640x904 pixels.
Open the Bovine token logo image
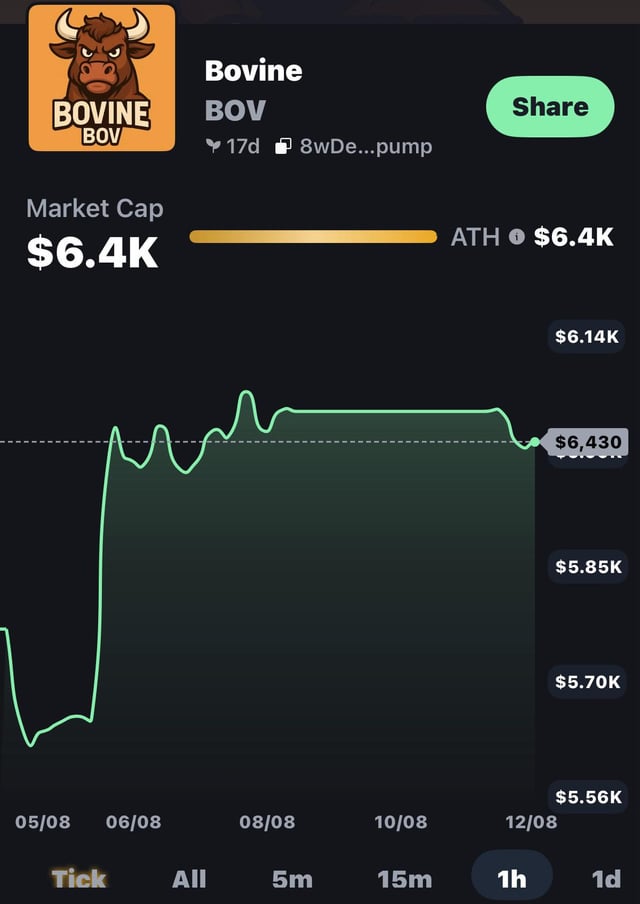click(102, 77)
